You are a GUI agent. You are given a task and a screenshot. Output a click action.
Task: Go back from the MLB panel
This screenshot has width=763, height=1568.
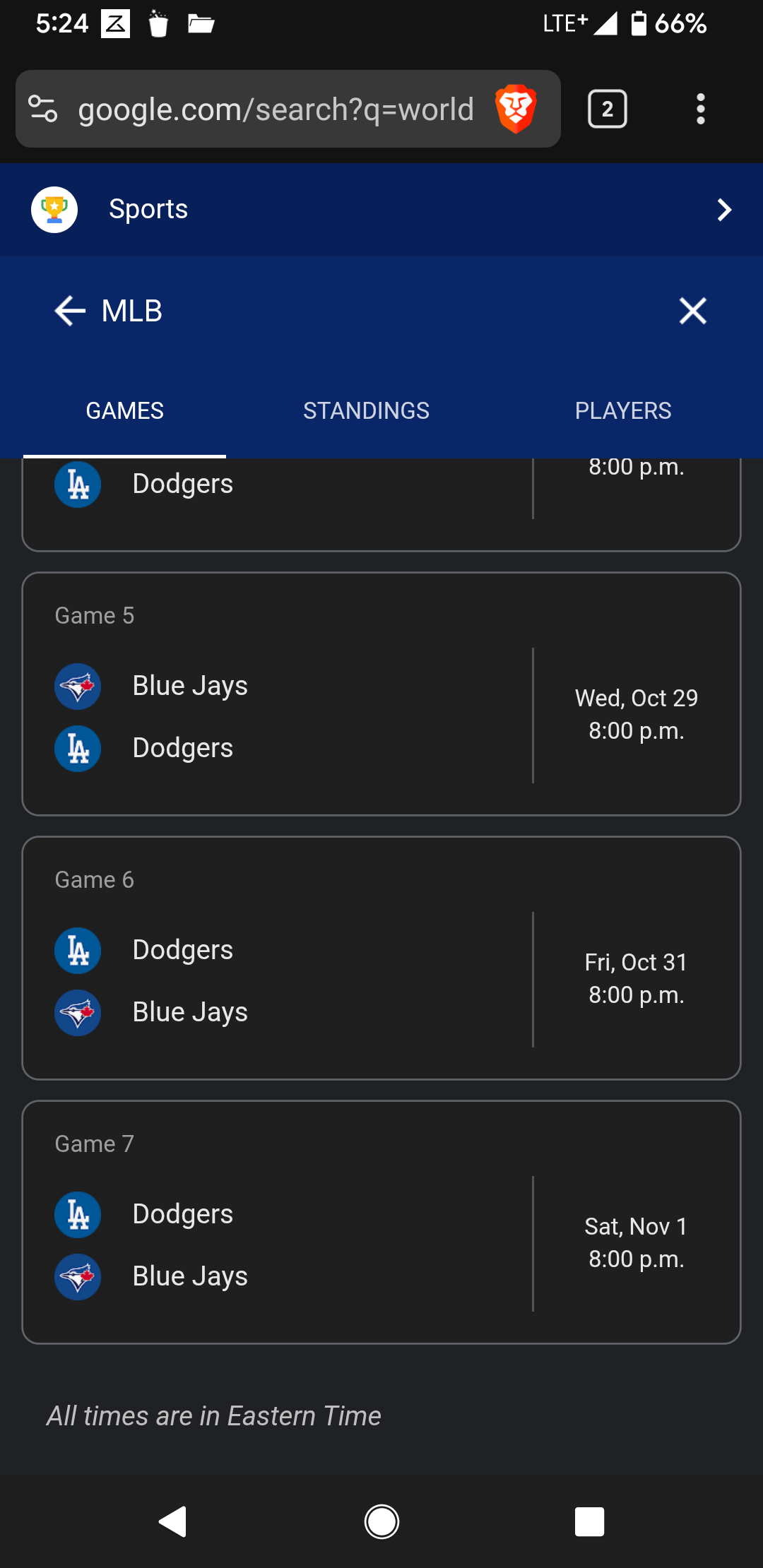tap(70, 311)
